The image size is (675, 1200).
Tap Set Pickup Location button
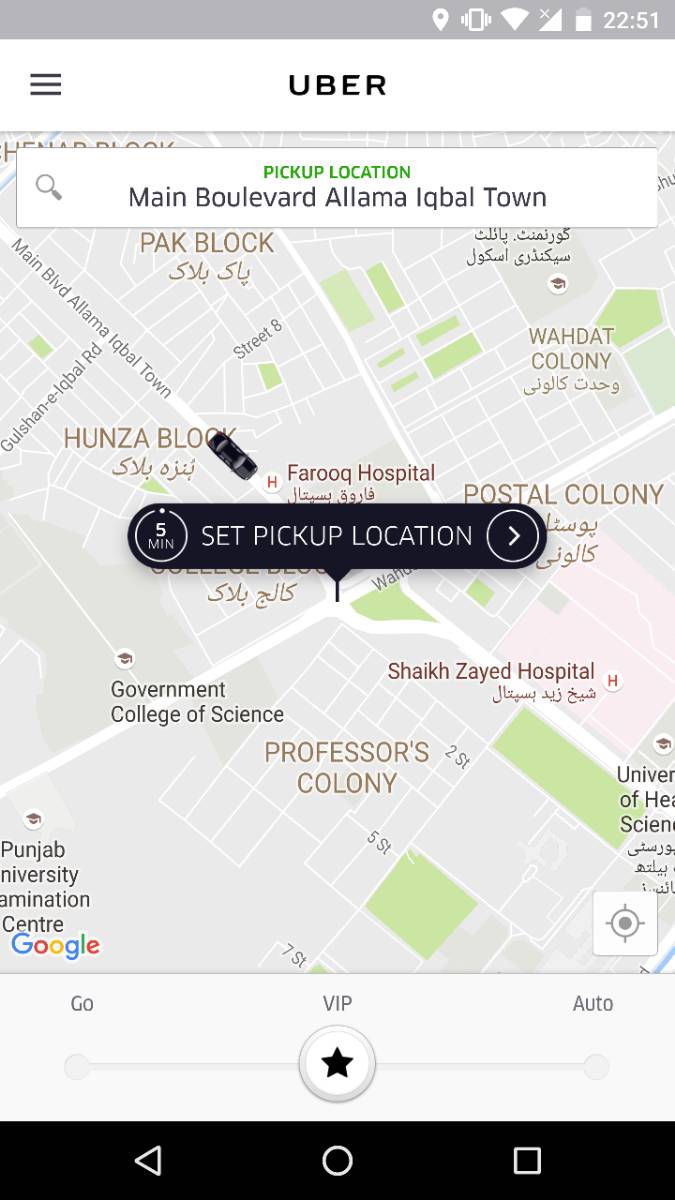[337, 536]
